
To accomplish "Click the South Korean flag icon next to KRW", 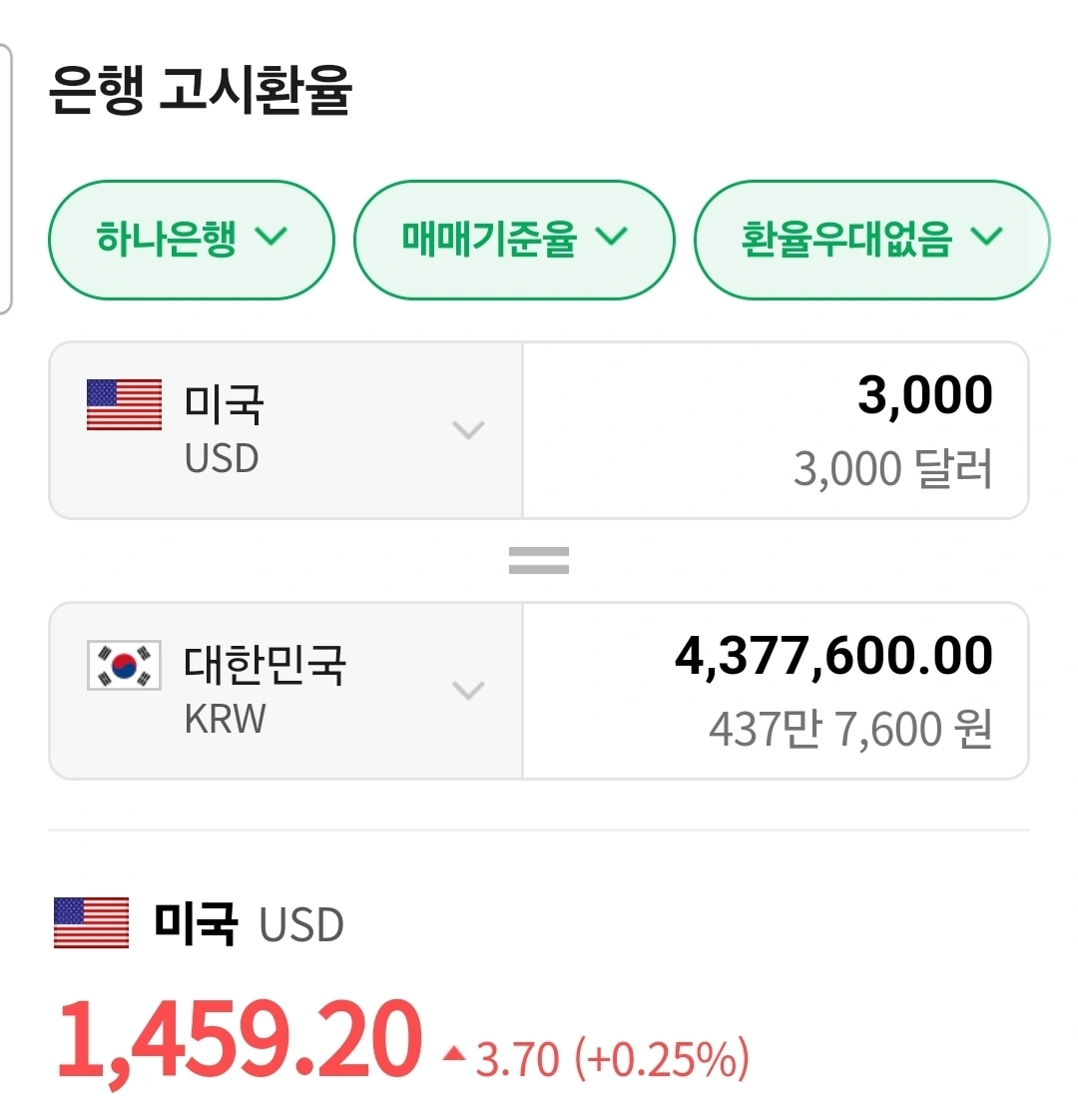I will tap(123, 665).
